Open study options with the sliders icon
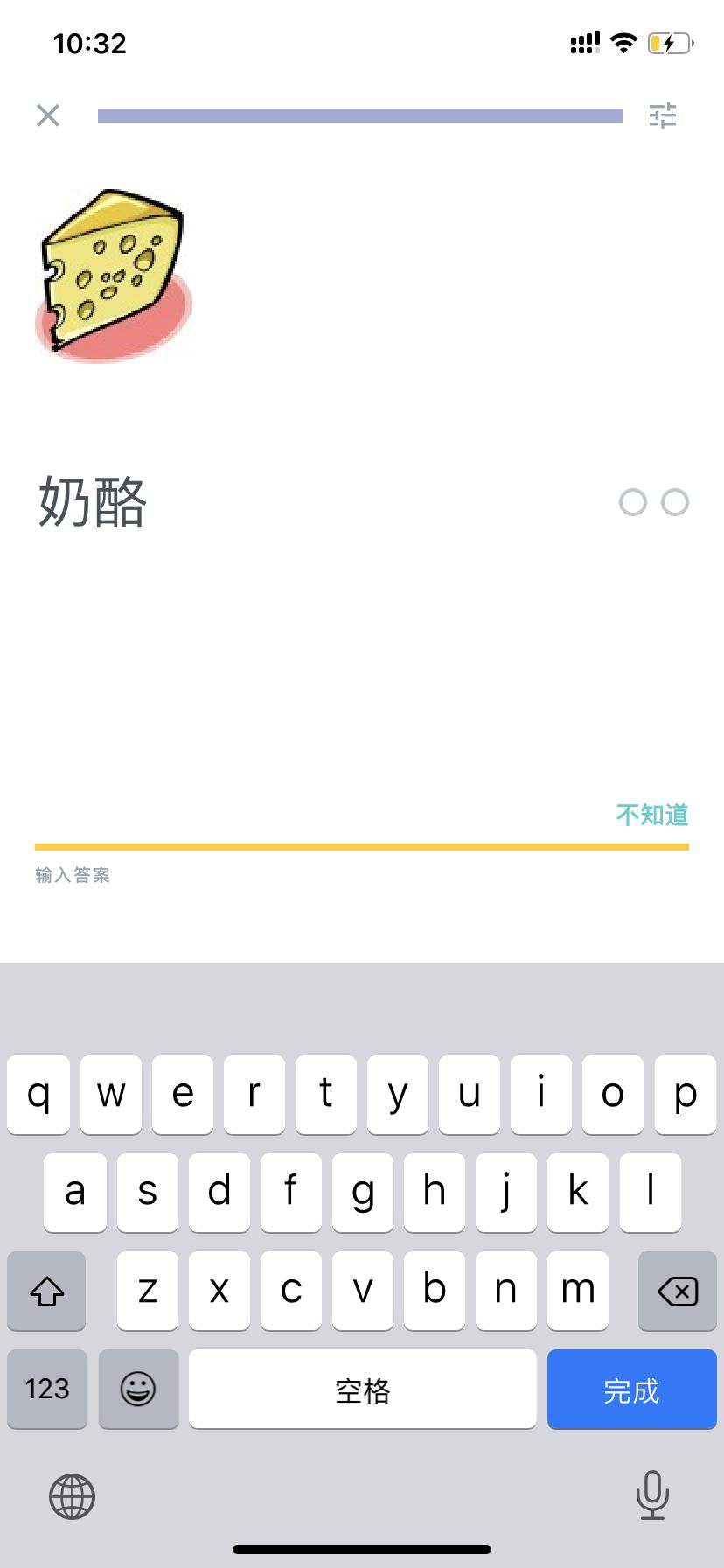The width and height of the screenshot is (724, 1568). [663, 115]
